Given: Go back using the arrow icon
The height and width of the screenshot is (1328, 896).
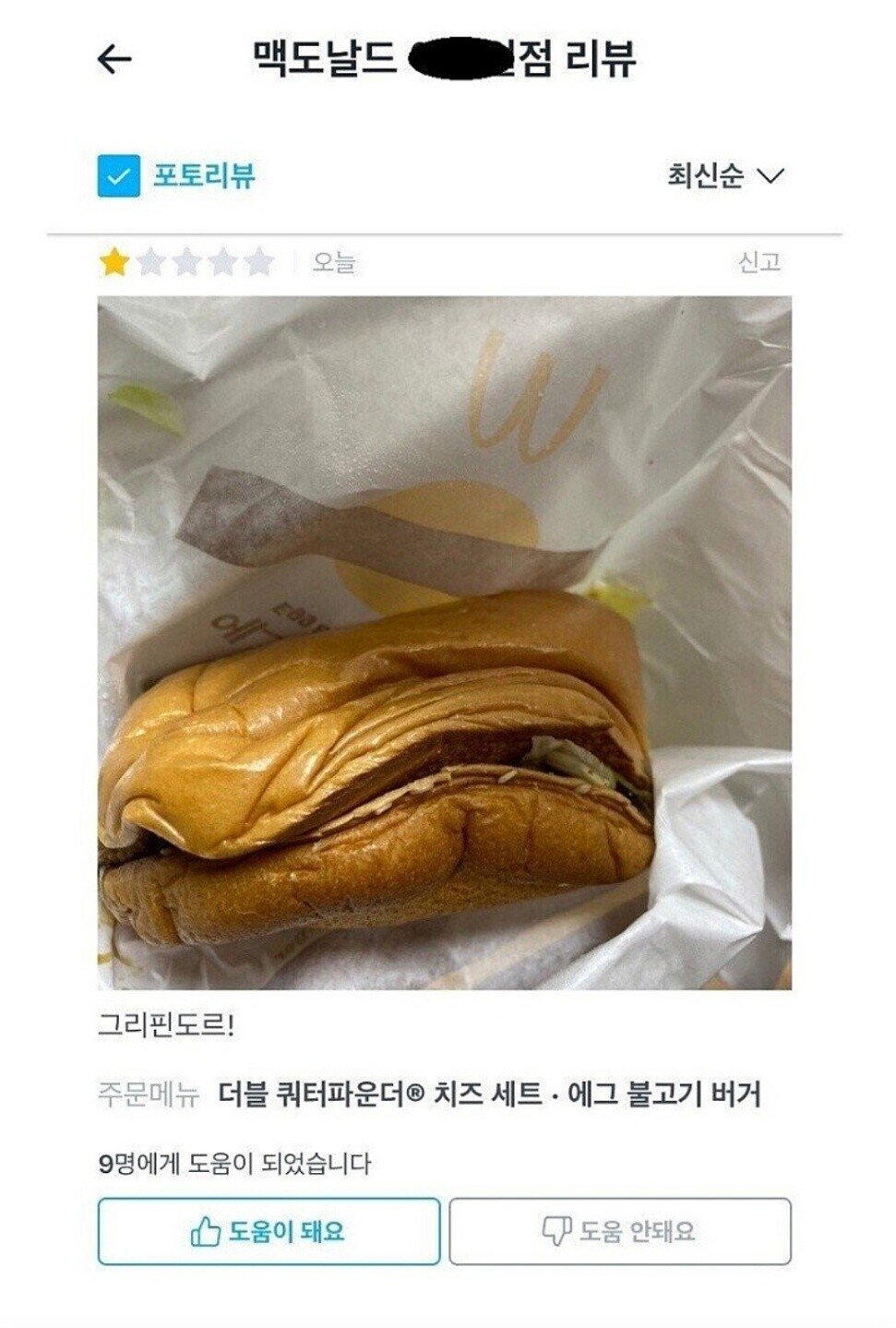Looking at the screenshot, I should click(x=115, y=60).
